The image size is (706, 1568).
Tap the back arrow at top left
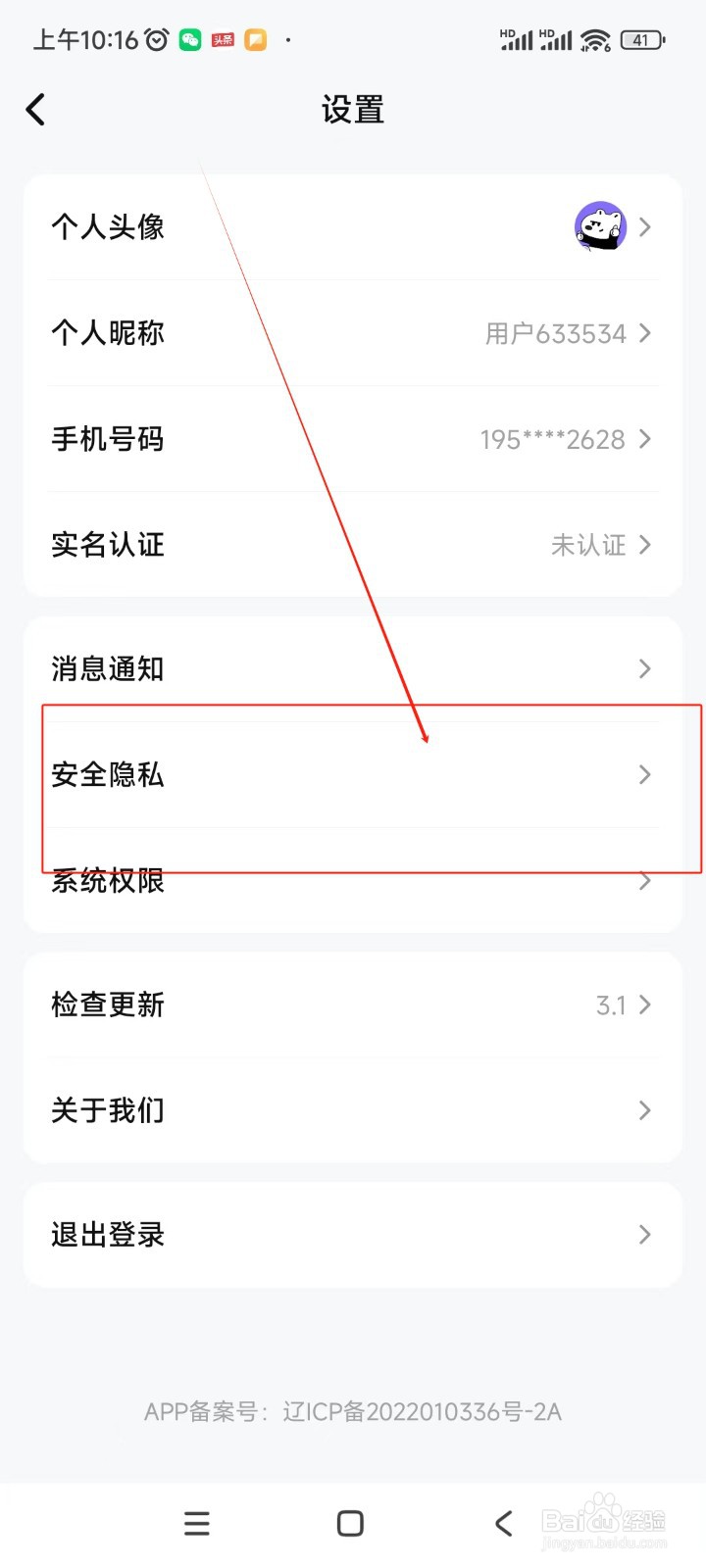point(35,109)
